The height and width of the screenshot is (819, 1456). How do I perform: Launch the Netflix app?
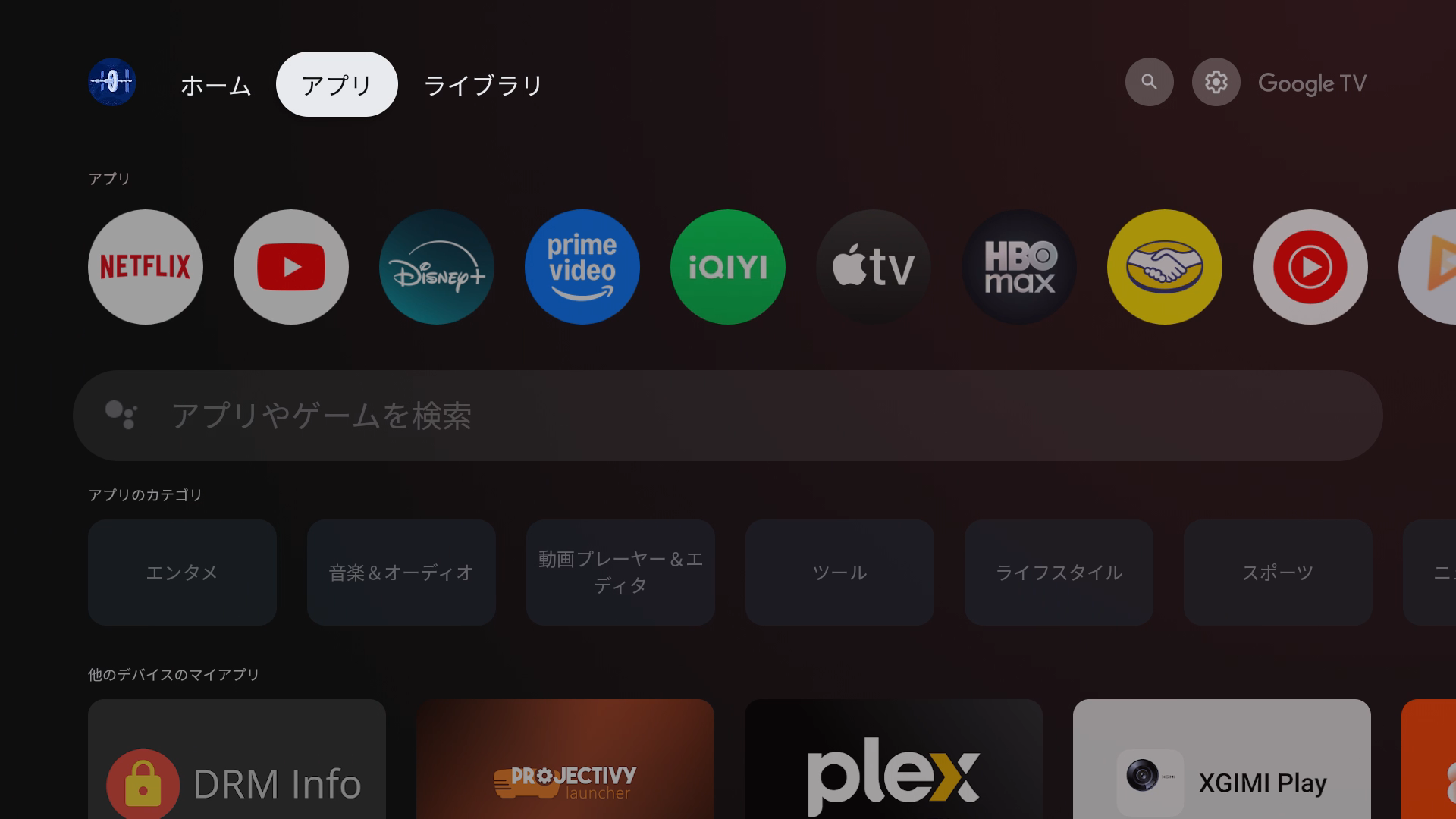[x=146, y=267]
